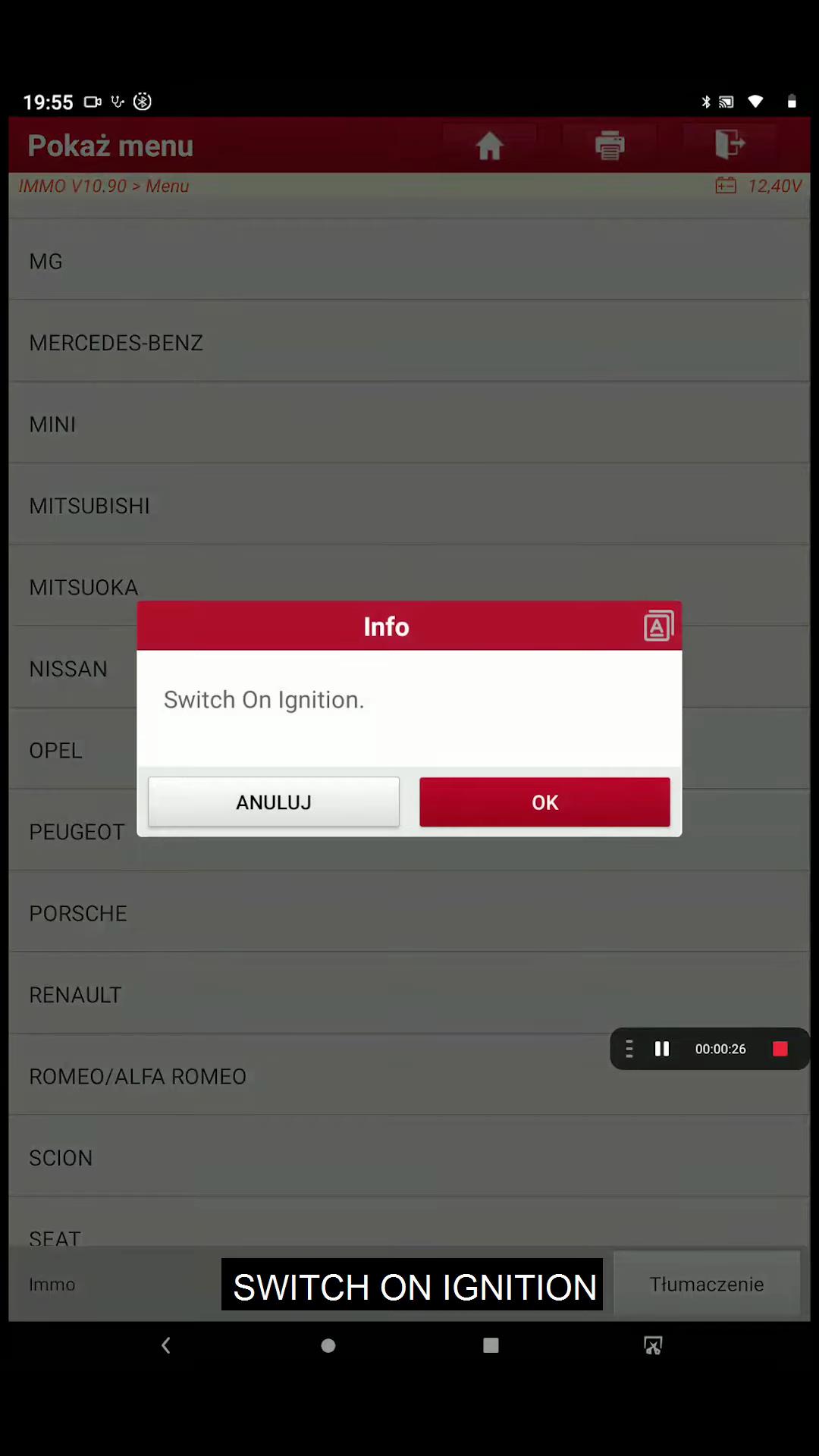Select SCION from the list

409,1157
